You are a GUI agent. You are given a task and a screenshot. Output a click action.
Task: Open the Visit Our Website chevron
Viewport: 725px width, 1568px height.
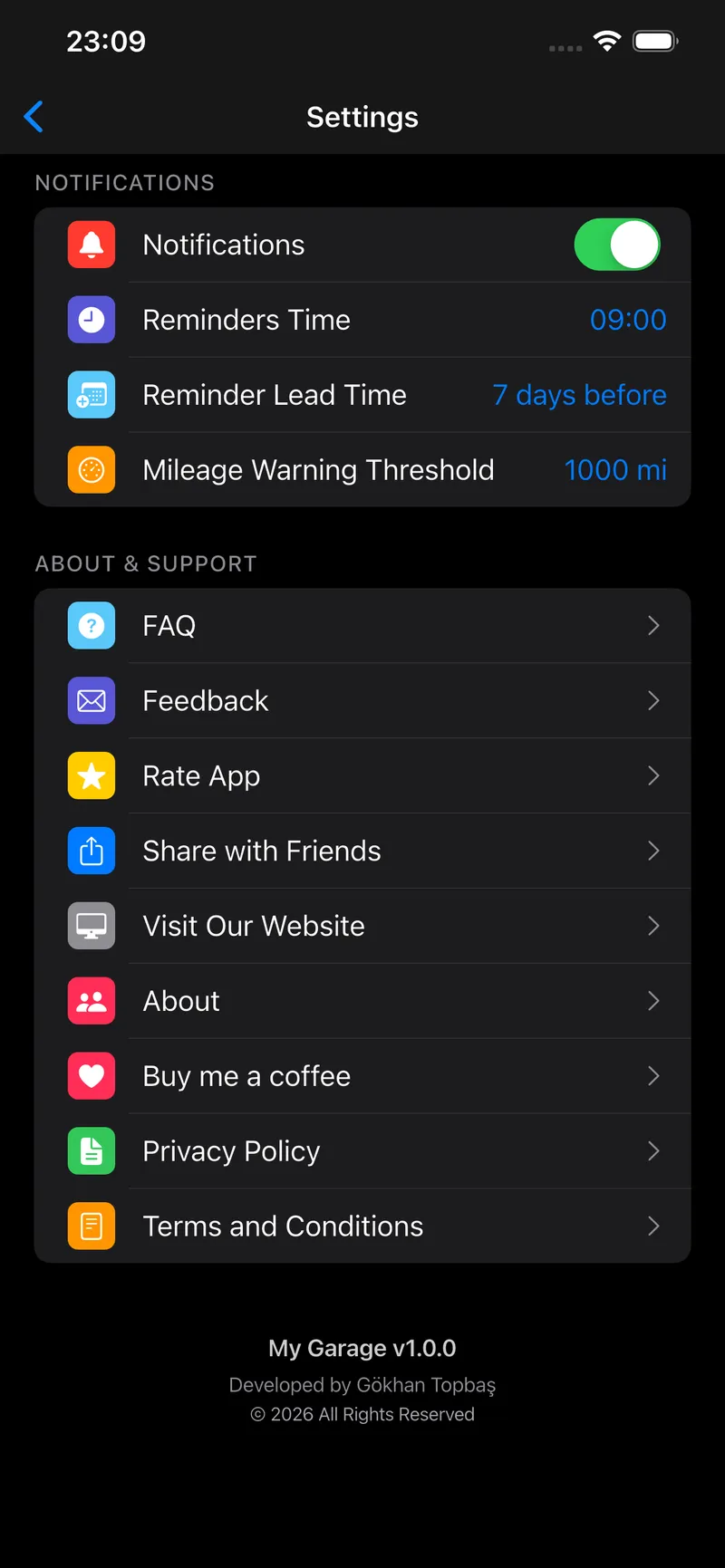653,926
